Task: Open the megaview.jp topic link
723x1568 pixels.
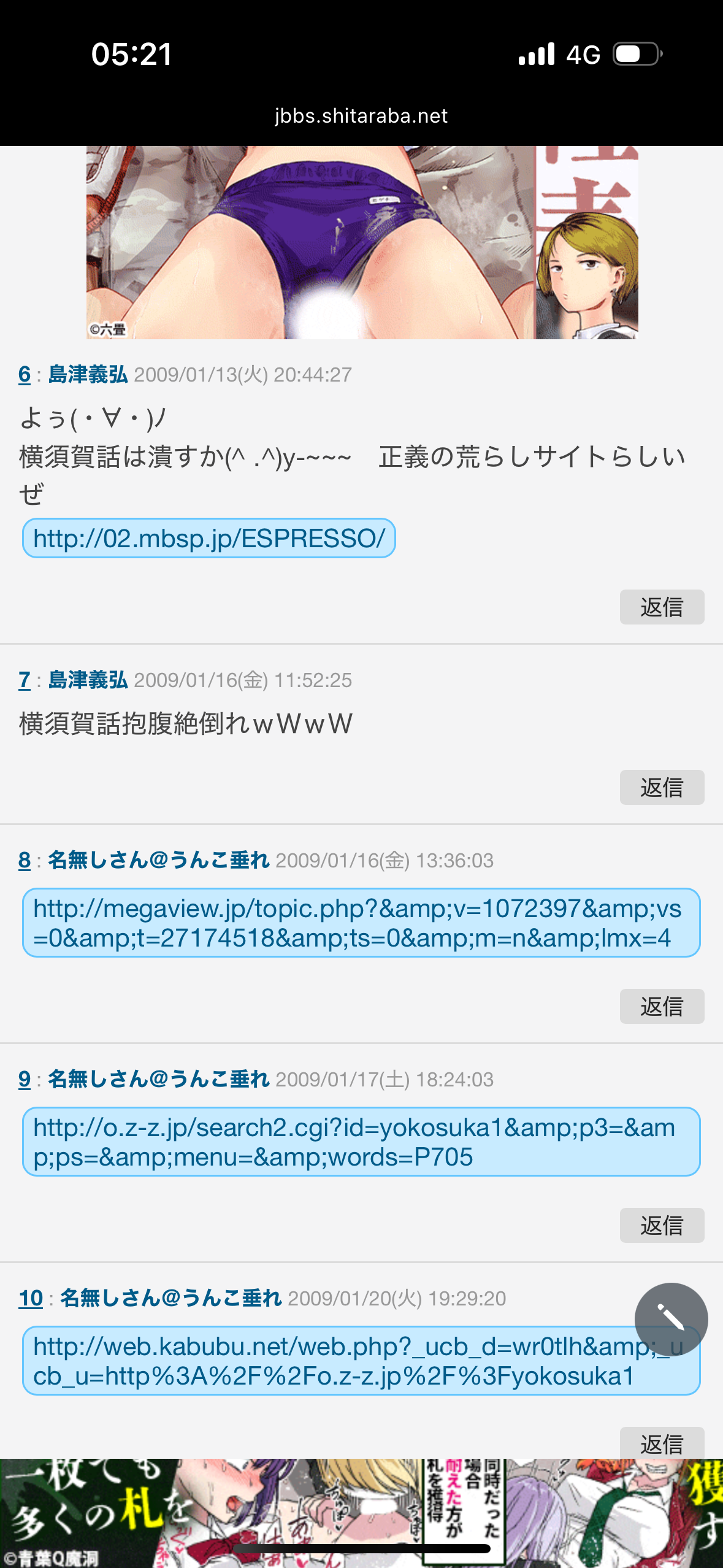Action: point(361,923)
